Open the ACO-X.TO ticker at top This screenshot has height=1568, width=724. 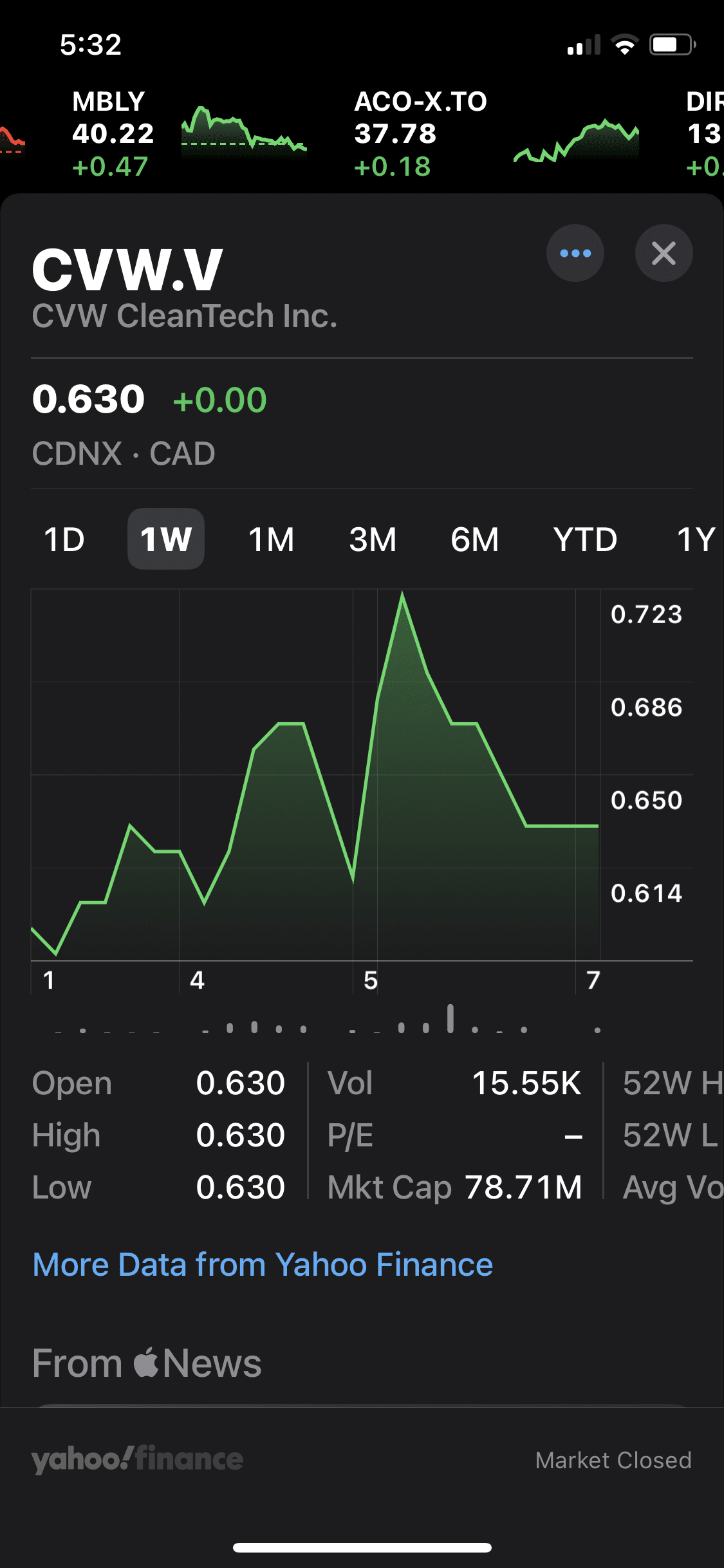(x=496, y=134)
